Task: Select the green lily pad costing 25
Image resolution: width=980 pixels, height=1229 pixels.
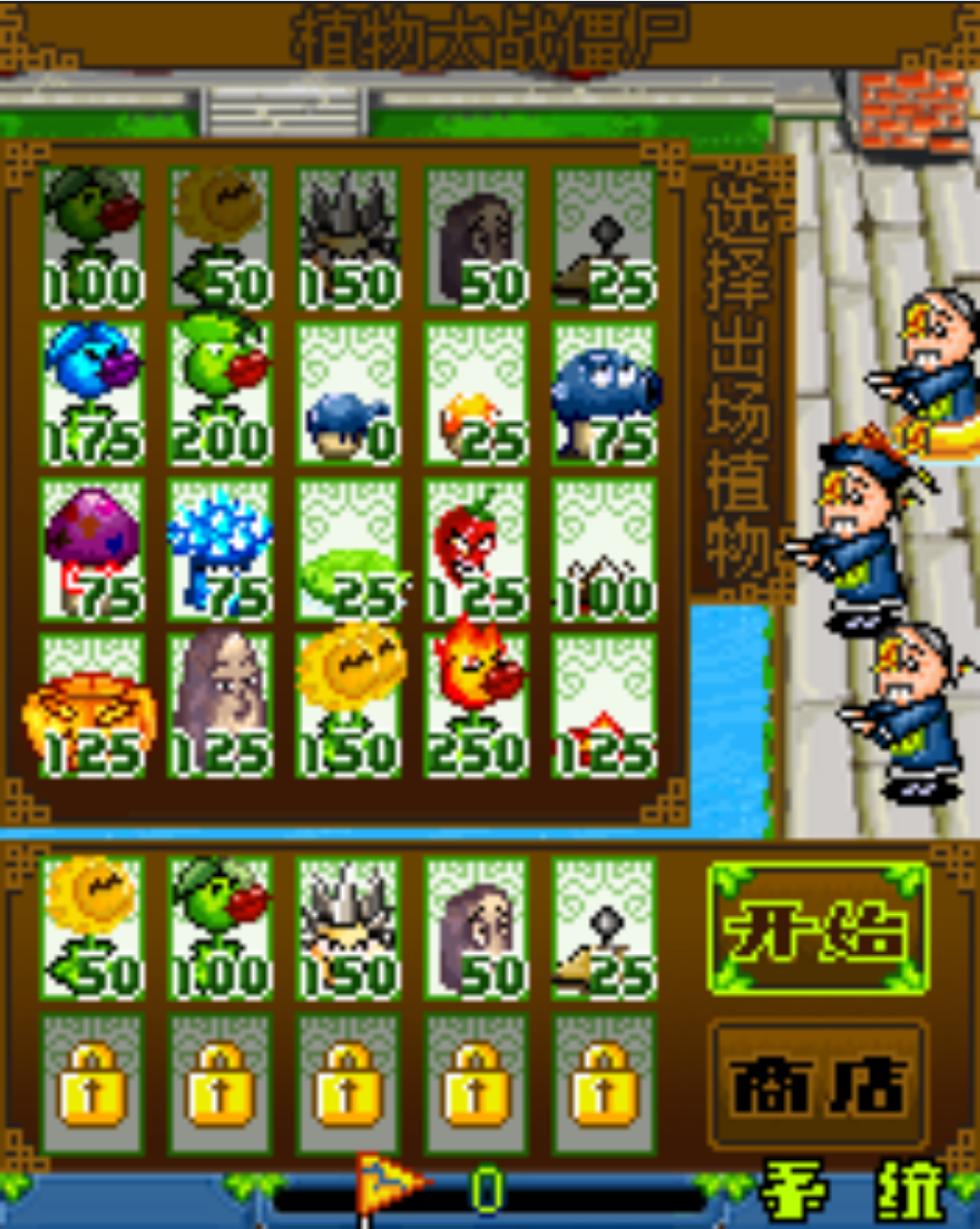Action: [348, 550]
